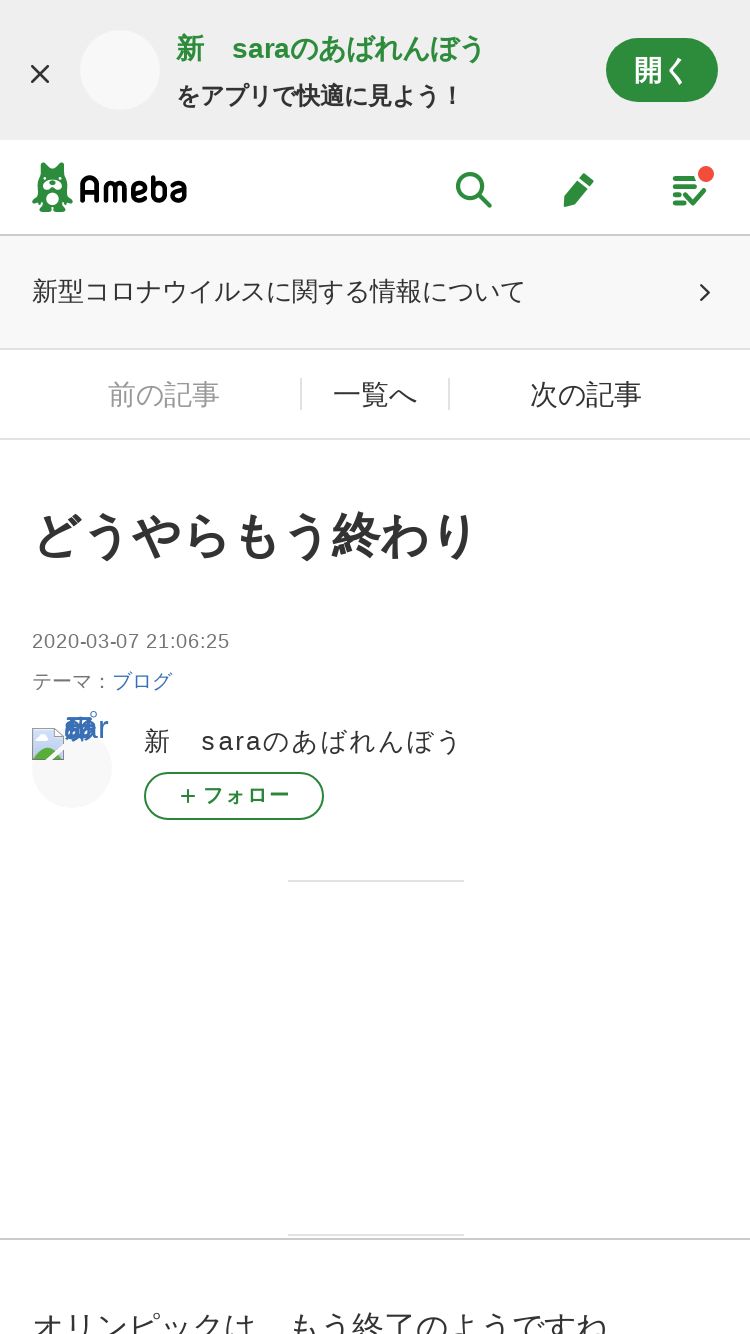Go to 一覧へ article list
This screenshot has height=1334, width=750.
click(x=375, y=394)
